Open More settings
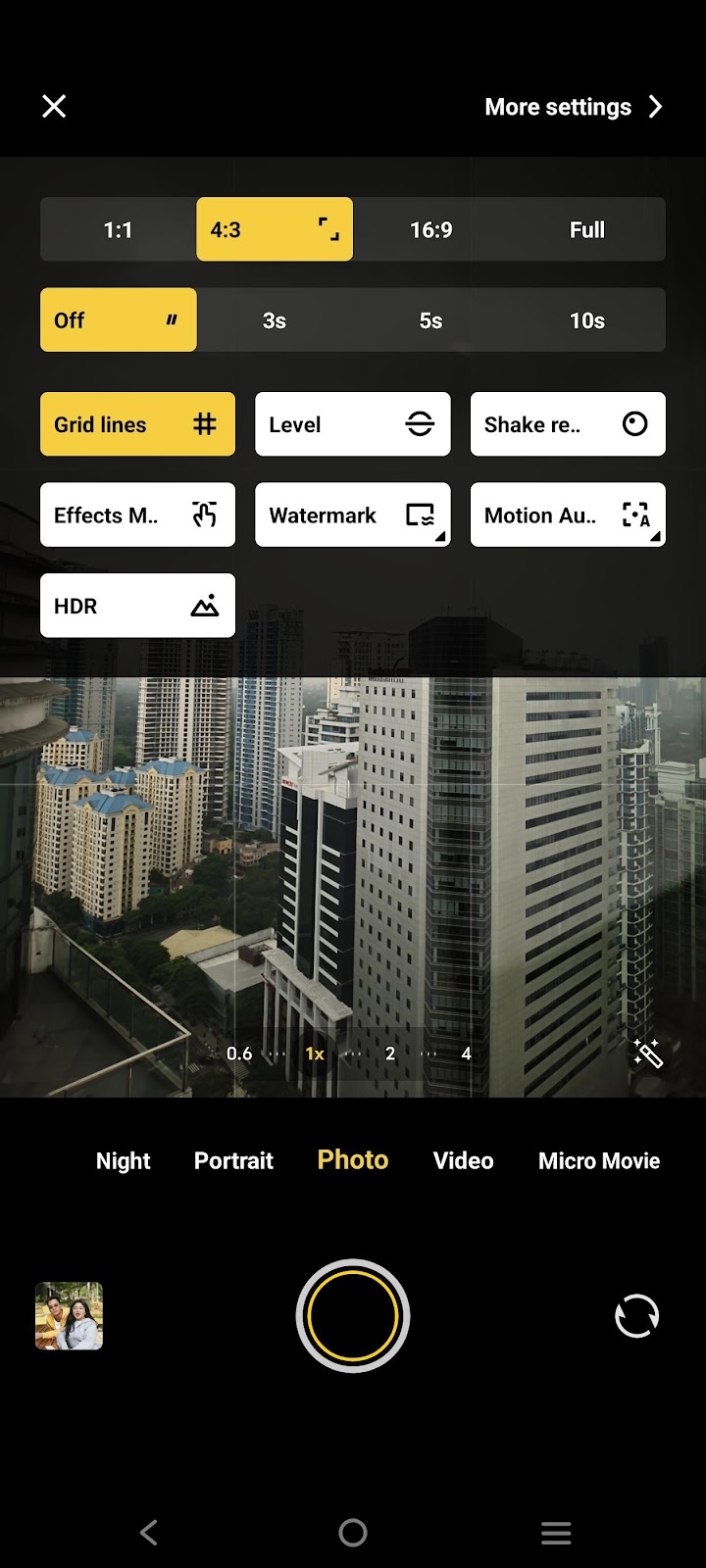 (x=573, y=107)
